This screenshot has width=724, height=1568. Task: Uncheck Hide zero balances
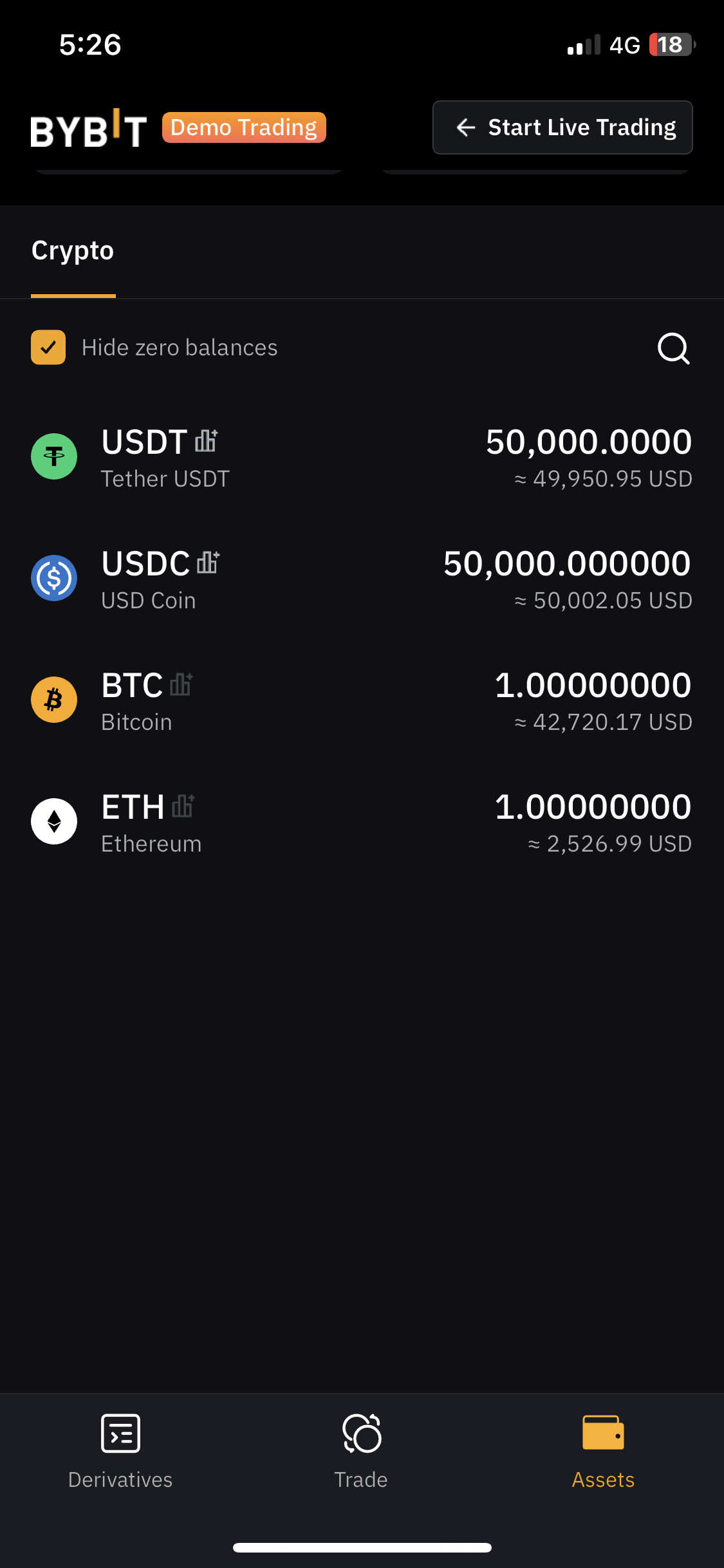point(48,347)
